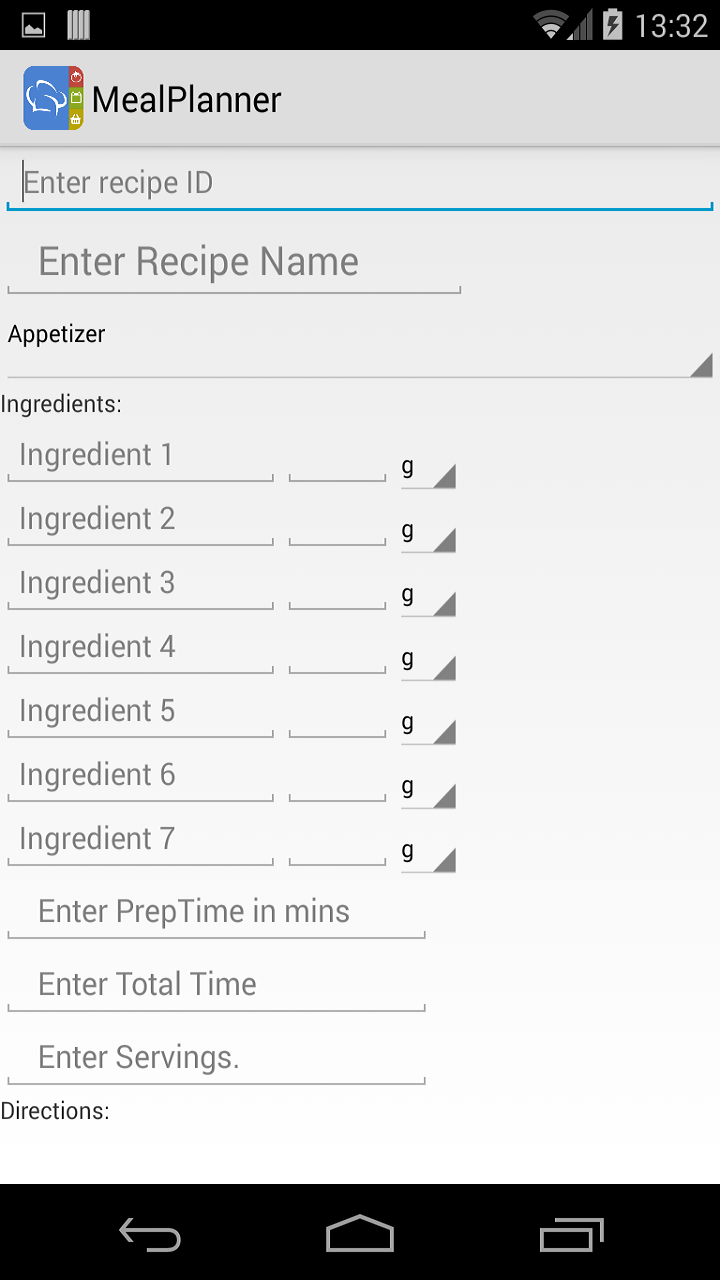This screenshot has width=720, height=1280.
Task: Open the unit dropdown for Ingredient 7
Action: coord(428,855)
